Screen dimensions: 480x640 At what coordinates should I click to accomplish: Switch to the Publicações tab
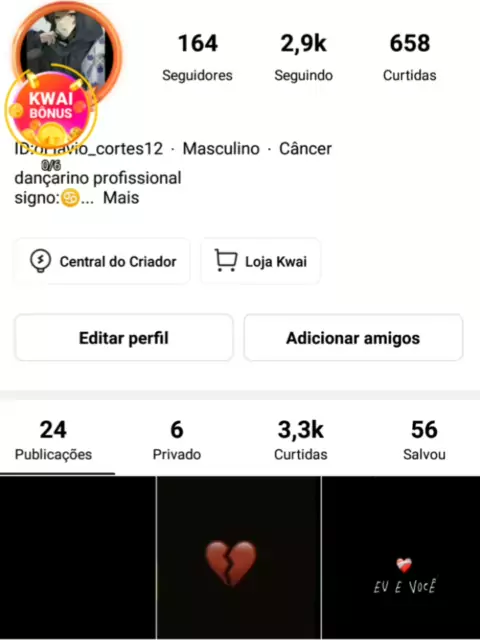(53, 440)
